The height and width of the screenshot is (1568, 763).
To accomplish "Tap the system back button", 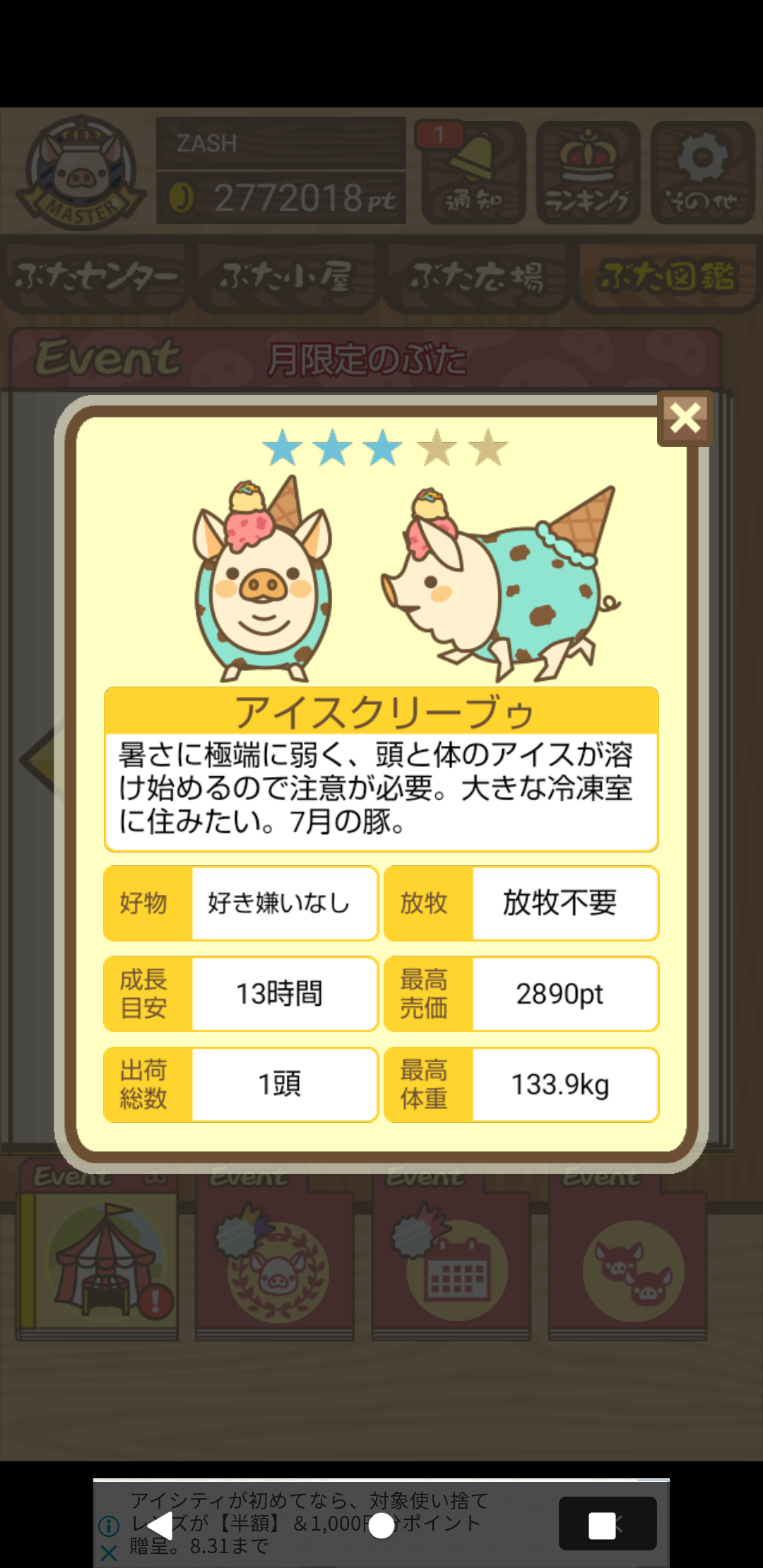I will (x=160, y=1526).
